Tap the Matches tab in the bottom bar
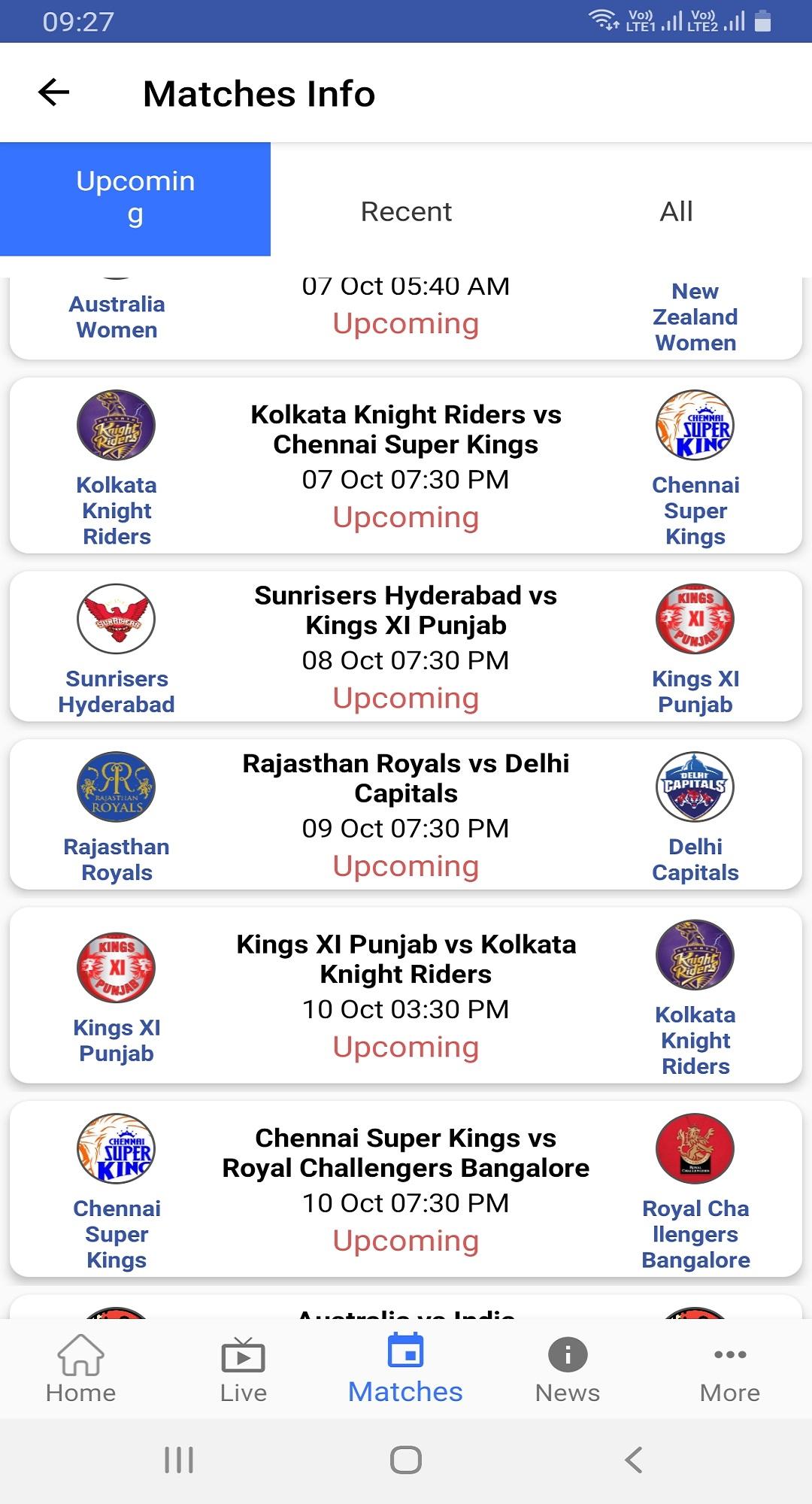The height and width of the screenshot is (1504, 812). tap(405, 1369)
